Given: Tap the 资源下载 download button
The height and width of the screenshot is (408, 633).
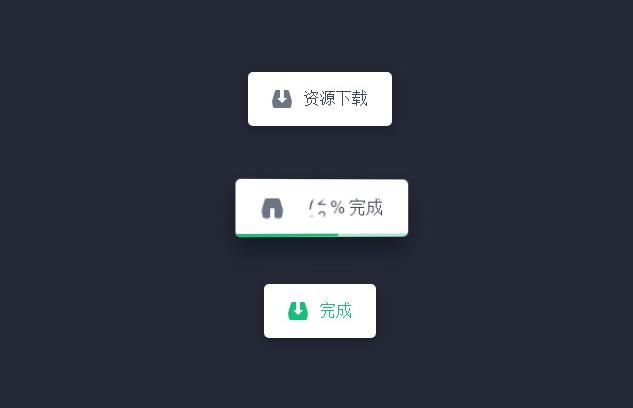Looking at the screenshot, I should pyautogui.click(x=319, y=99).
